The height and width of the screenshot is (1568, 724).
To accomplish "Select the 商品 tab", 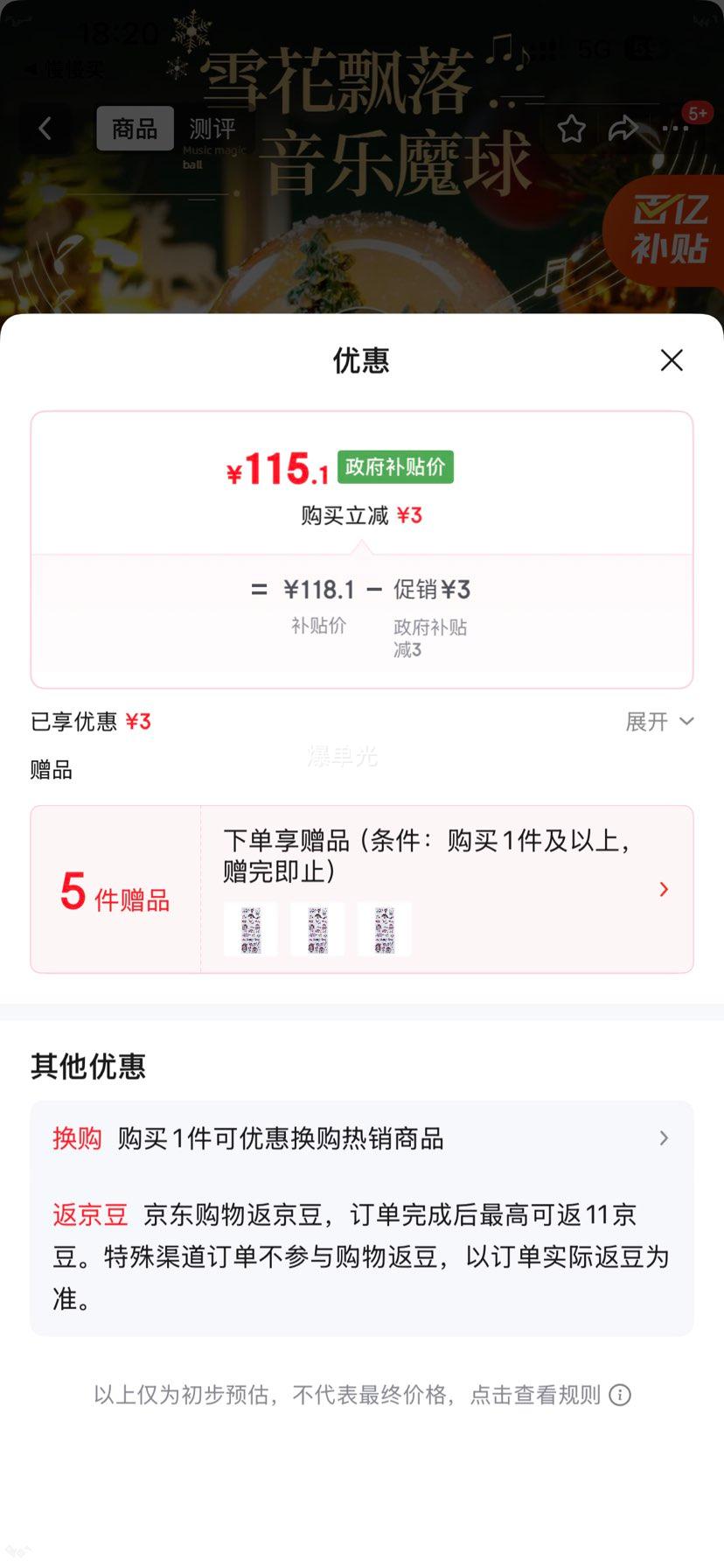I will coord(135,129).
